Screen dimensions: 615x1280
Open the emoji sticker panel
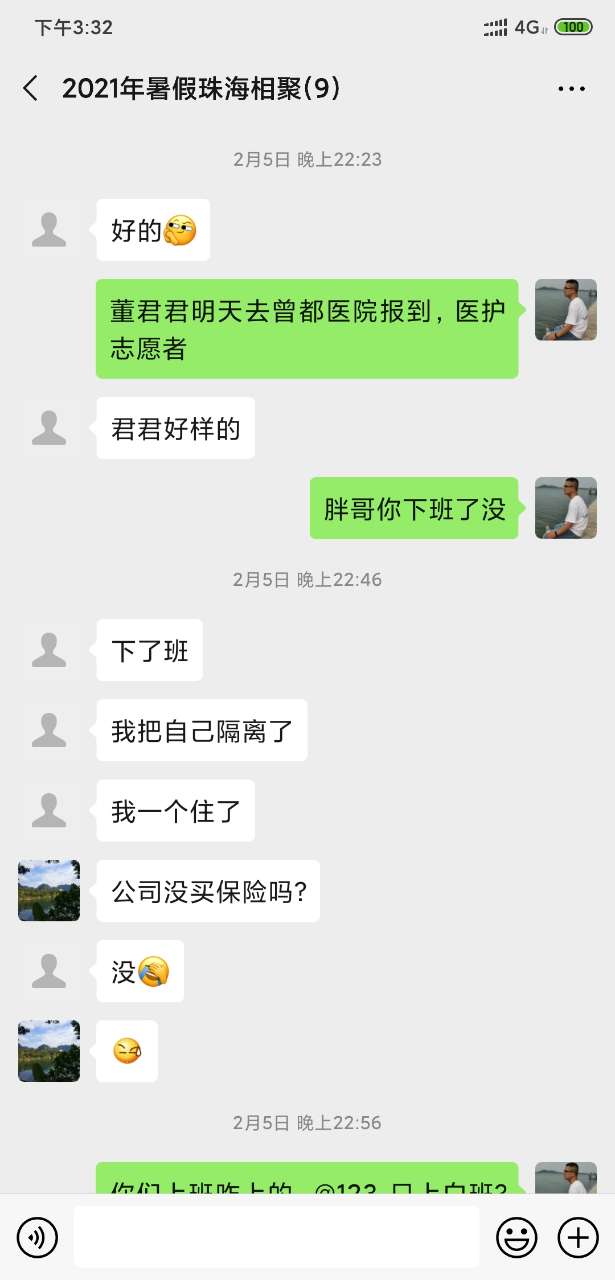pos(516,1238)
